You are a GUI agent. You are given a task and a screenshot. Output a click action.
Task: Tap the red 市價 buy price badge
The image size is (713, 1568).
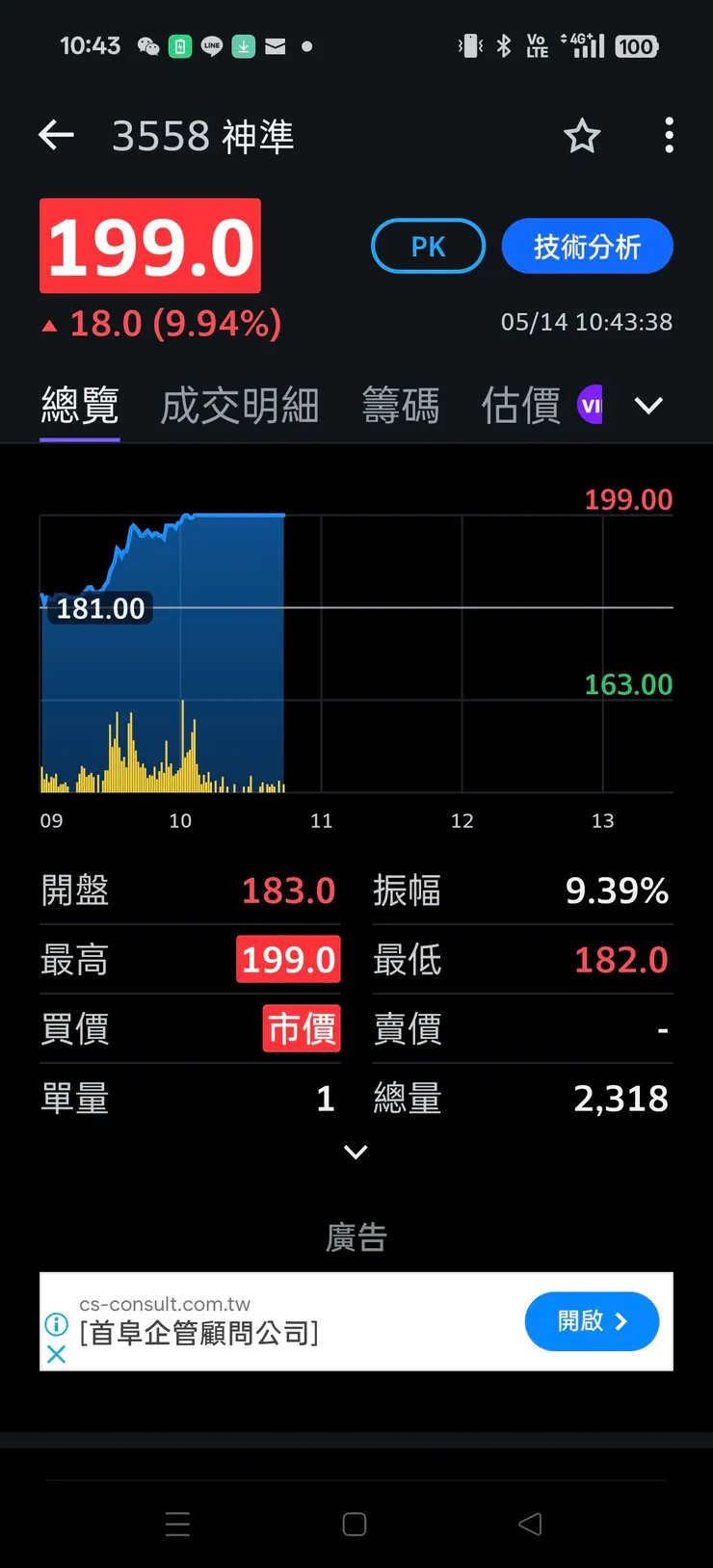(301, 1028)
